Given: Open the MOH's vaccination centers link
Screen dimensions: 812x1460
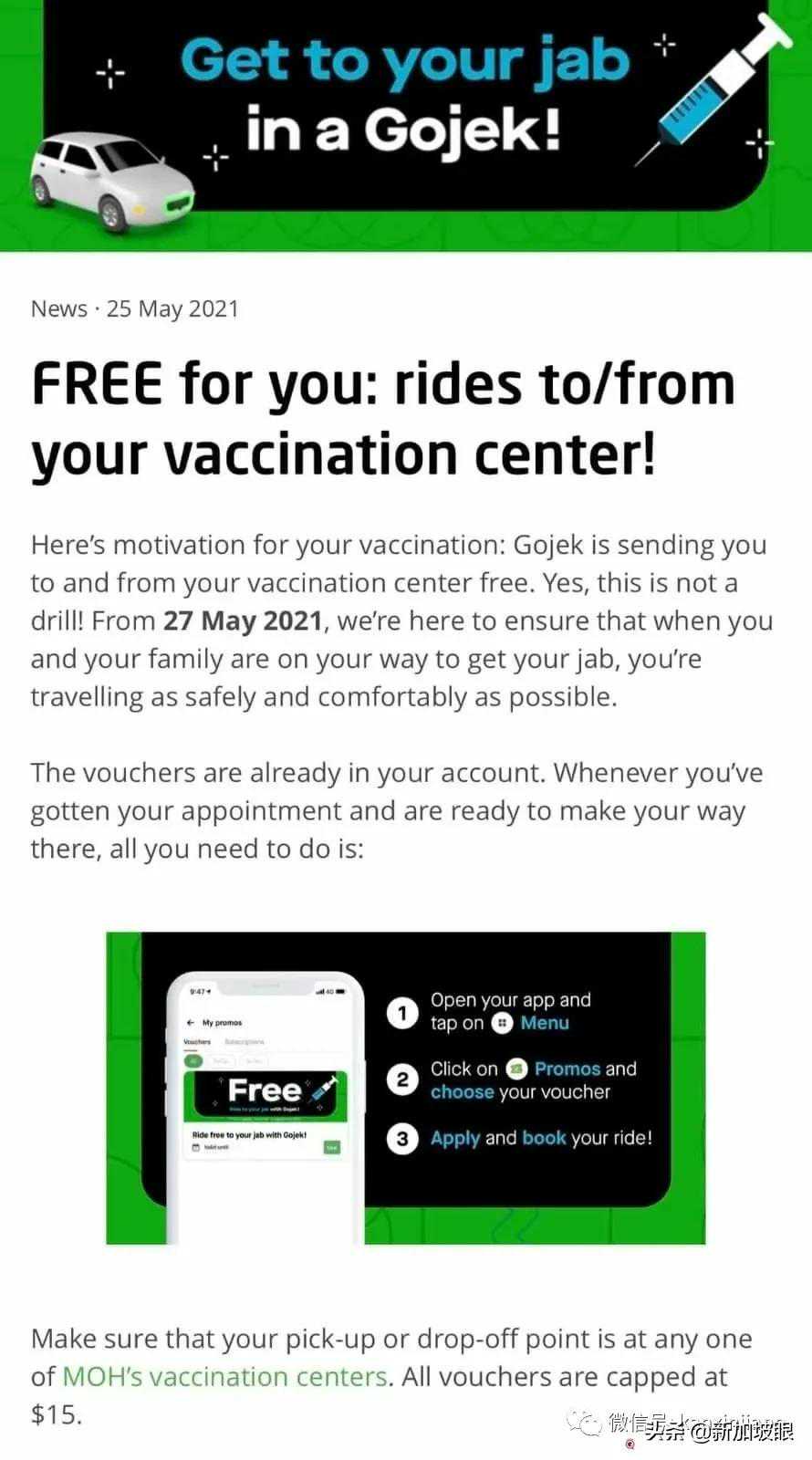Looking at the screenshot, I should click(x=224, y=1377).
